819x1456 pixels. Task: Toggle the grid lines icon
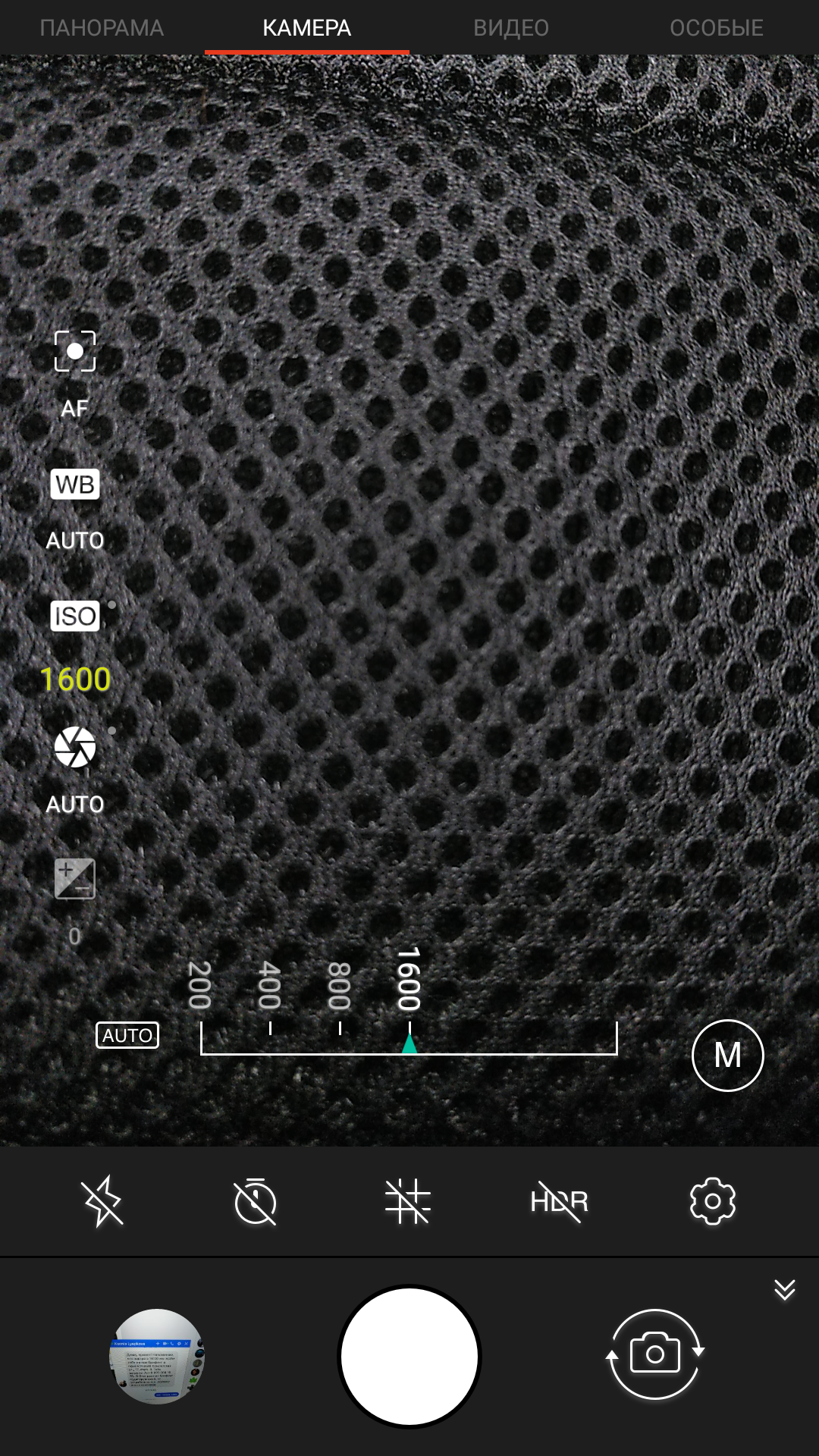click(408, 1201)
